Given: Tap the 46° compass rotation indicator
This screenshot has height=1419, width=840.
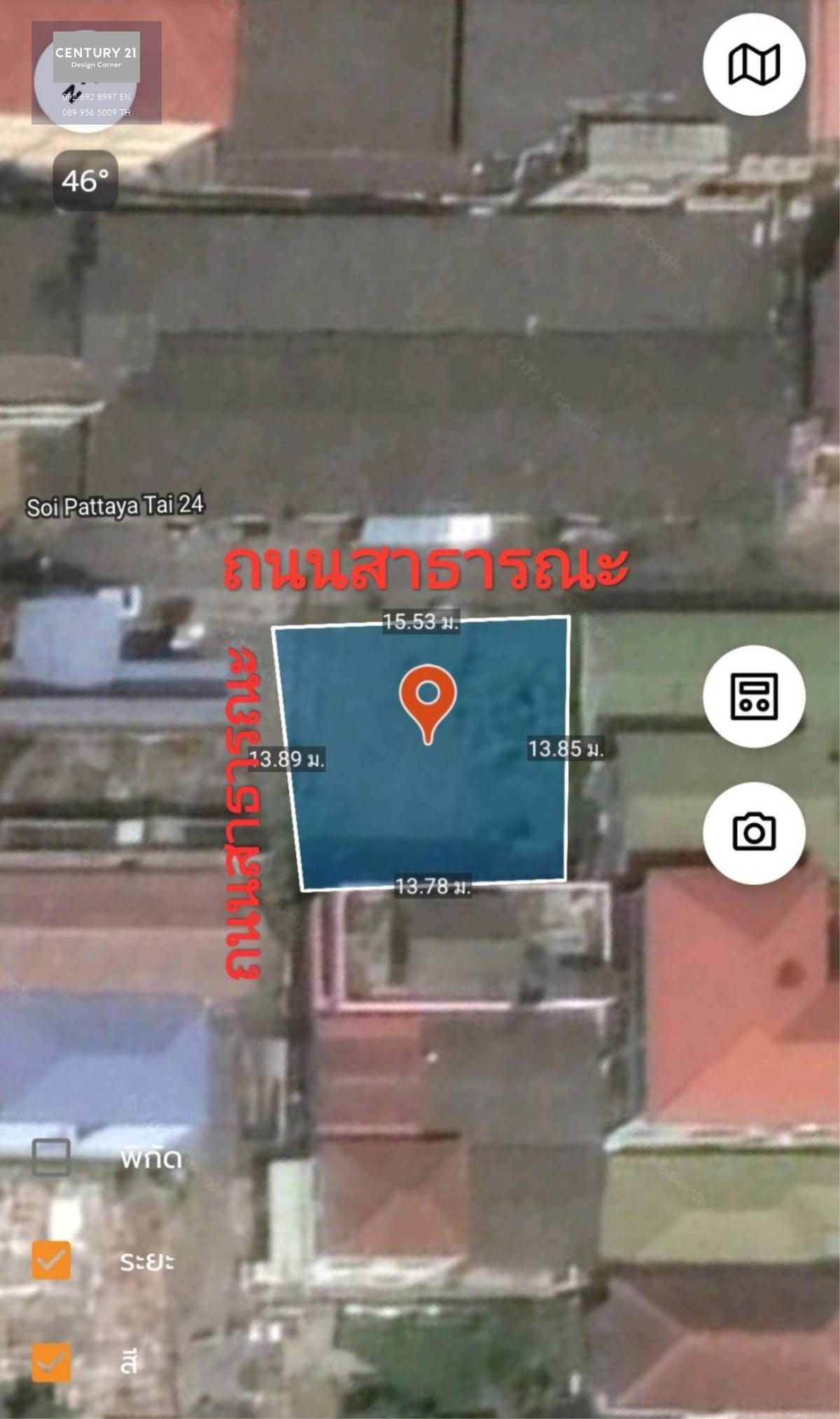Looking at the screenshot, I should pos(85,181).
